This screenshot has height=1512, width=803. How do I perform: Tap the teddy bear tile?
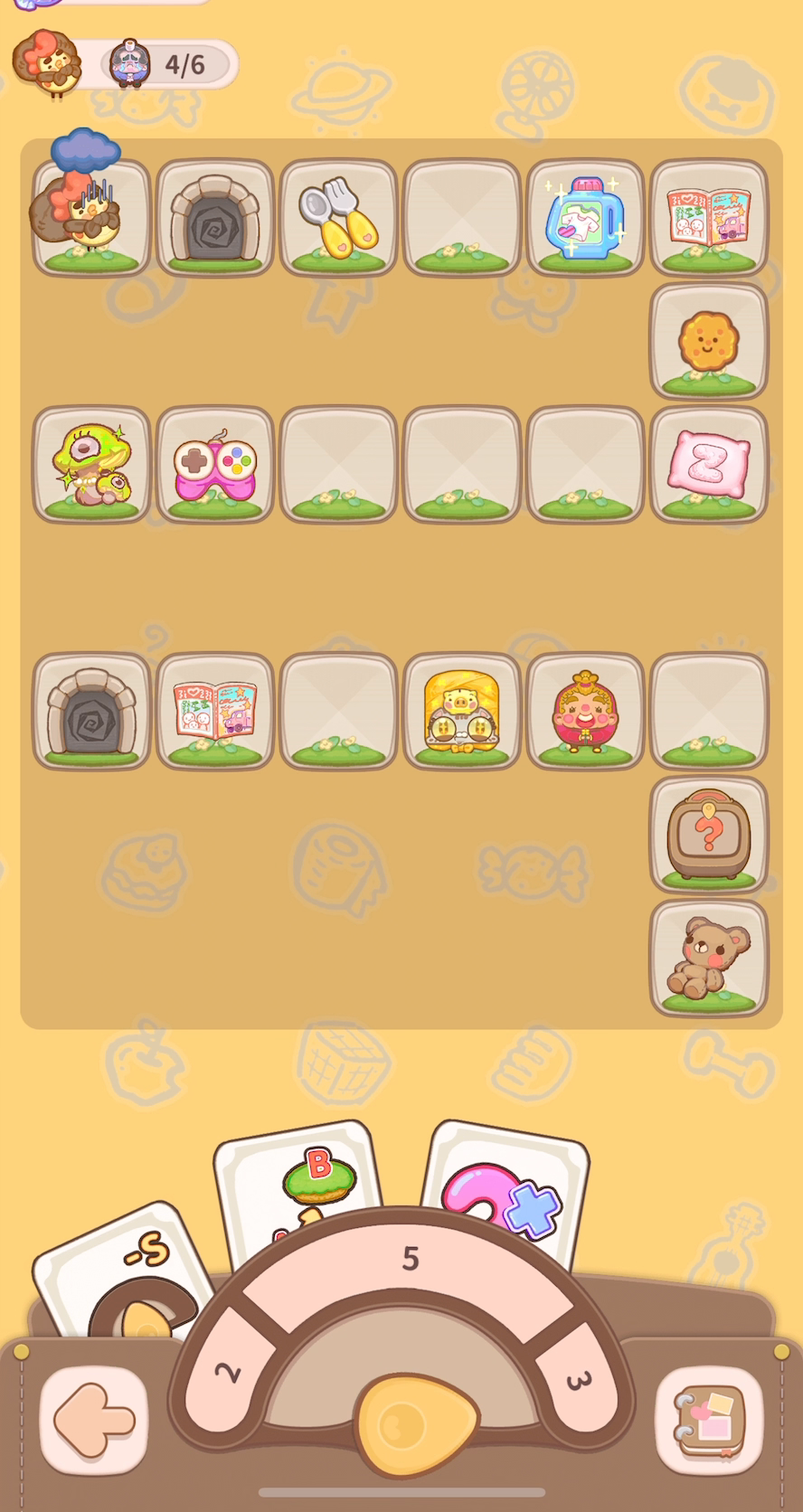[709, 959]
